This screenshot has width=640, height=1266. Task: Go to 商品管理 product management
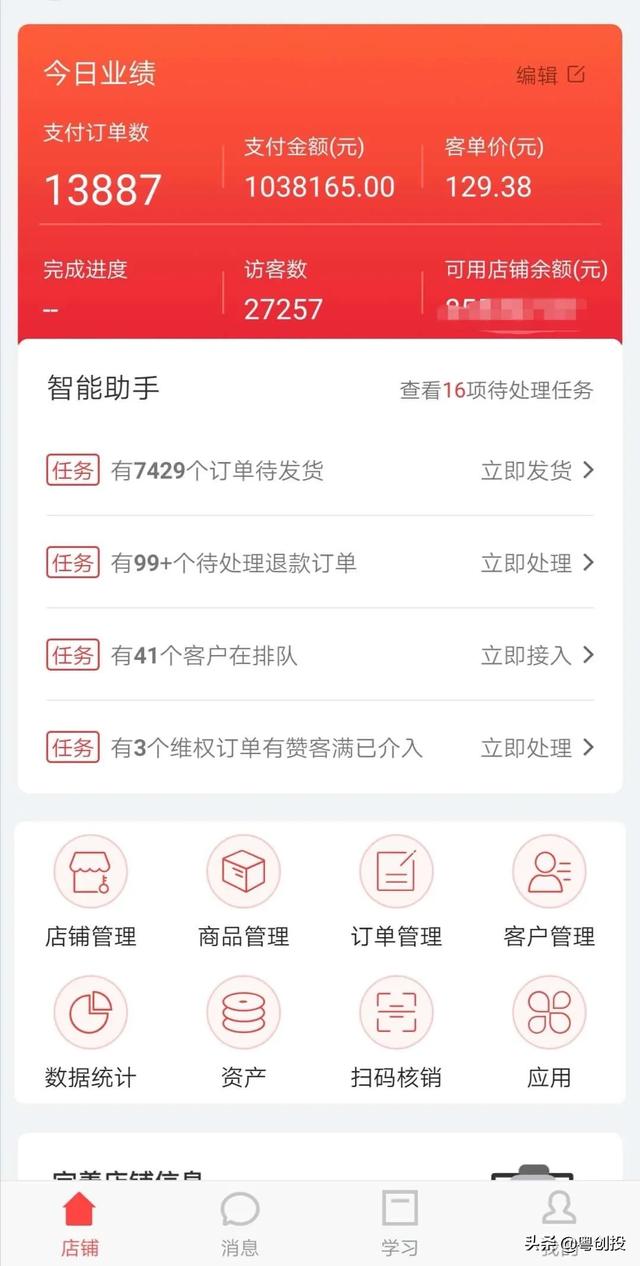pos(243,891)
